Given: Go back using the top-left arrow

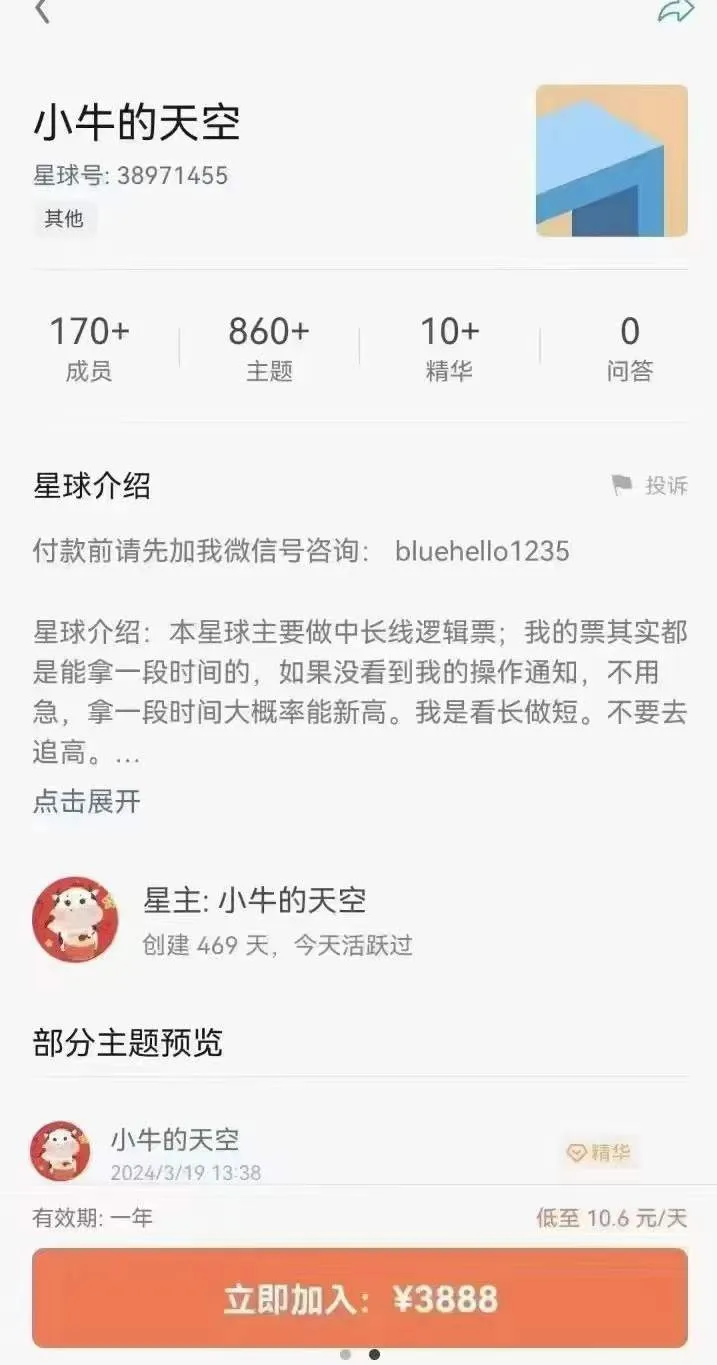Looking at the screenshot, I should (42, 12).
